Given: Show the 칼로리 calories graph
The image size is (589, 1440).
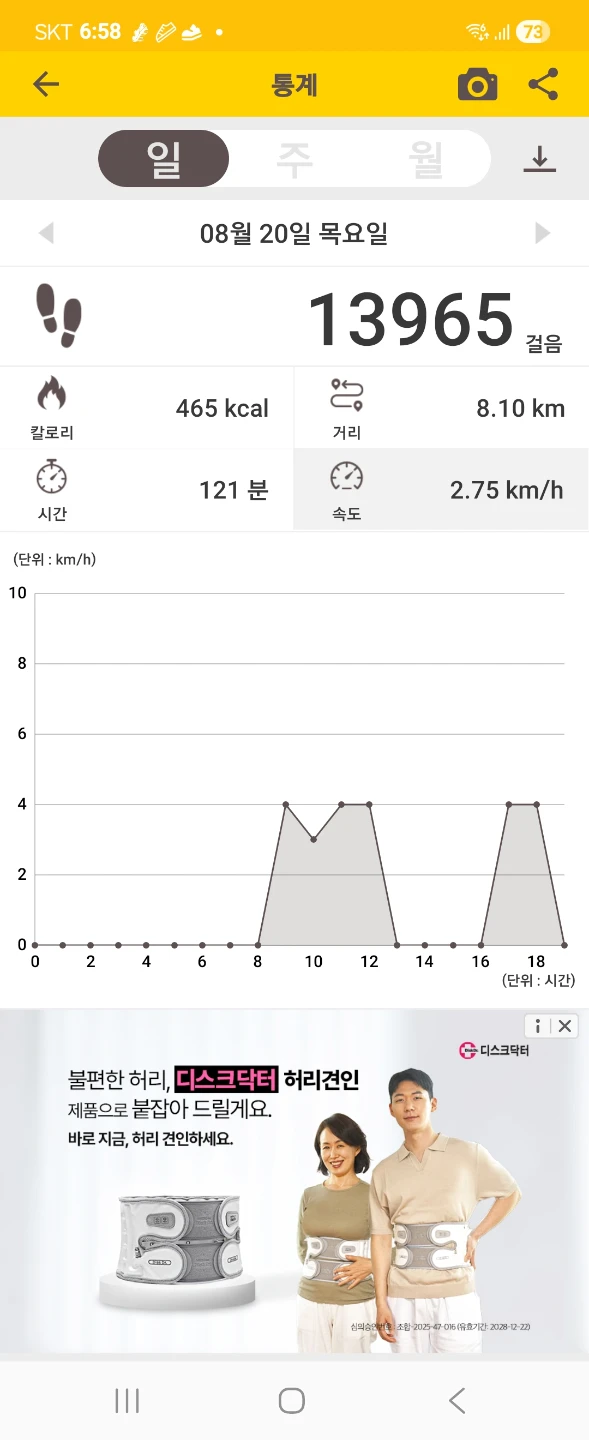Looking at the screenshot, I should [x=147, y=408].
